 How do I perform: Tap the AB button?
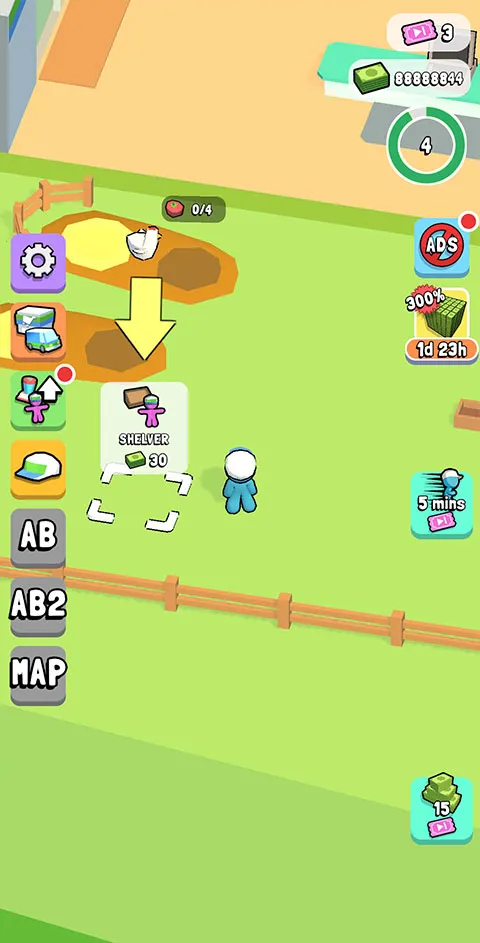click(x=38, y=538)
